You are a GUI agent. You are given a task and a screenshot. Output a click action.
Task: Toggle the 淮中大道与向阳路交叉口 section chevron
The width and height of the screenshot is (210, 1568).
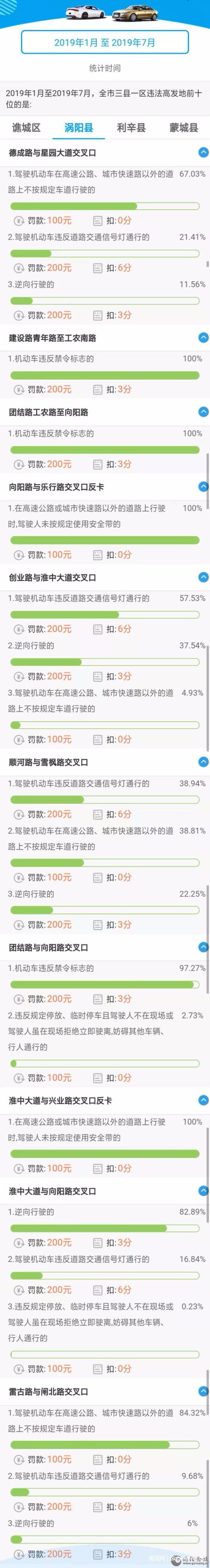point(203,1191)
